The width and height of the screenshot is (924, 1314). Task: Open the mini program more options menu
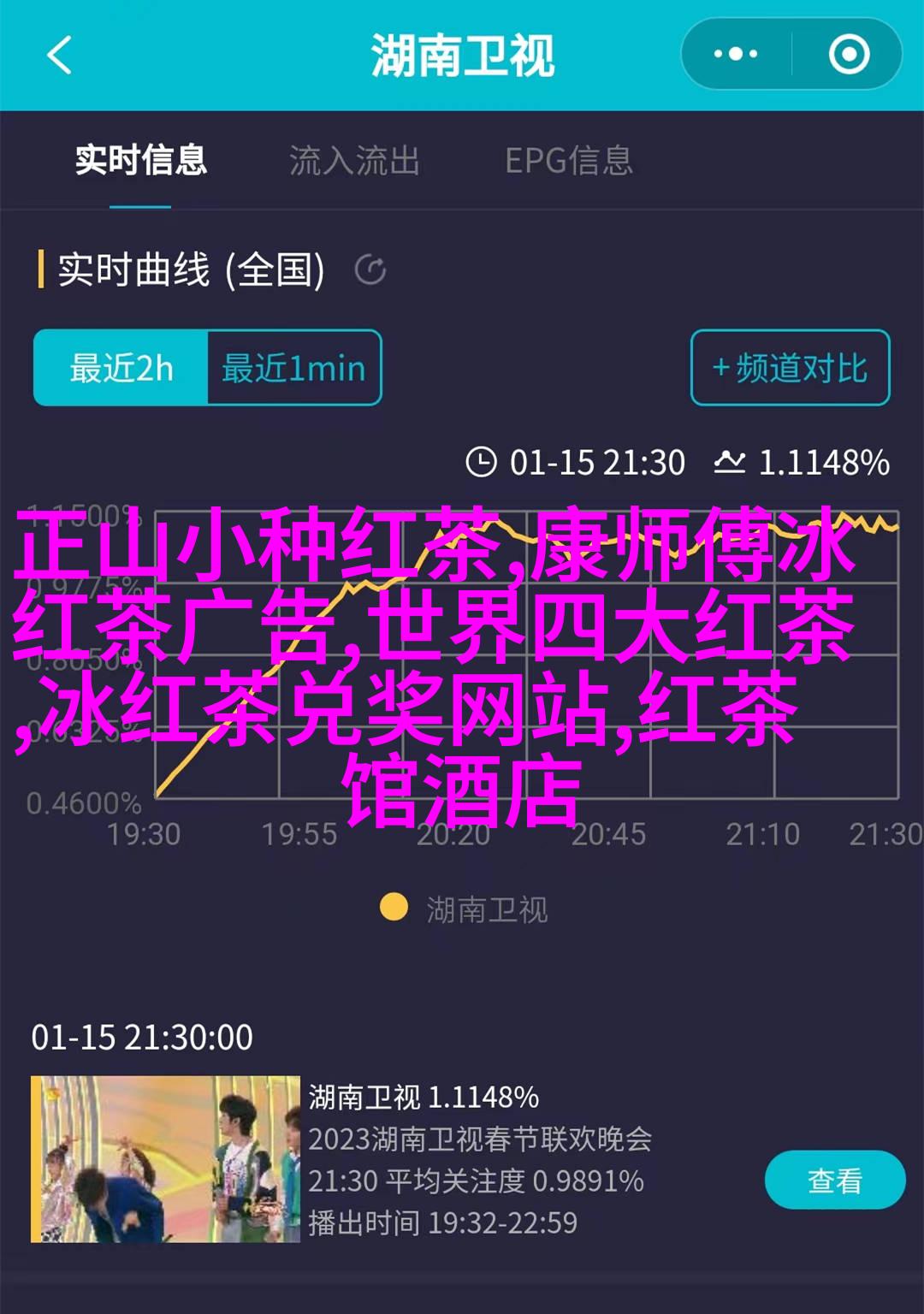point(736,55)
